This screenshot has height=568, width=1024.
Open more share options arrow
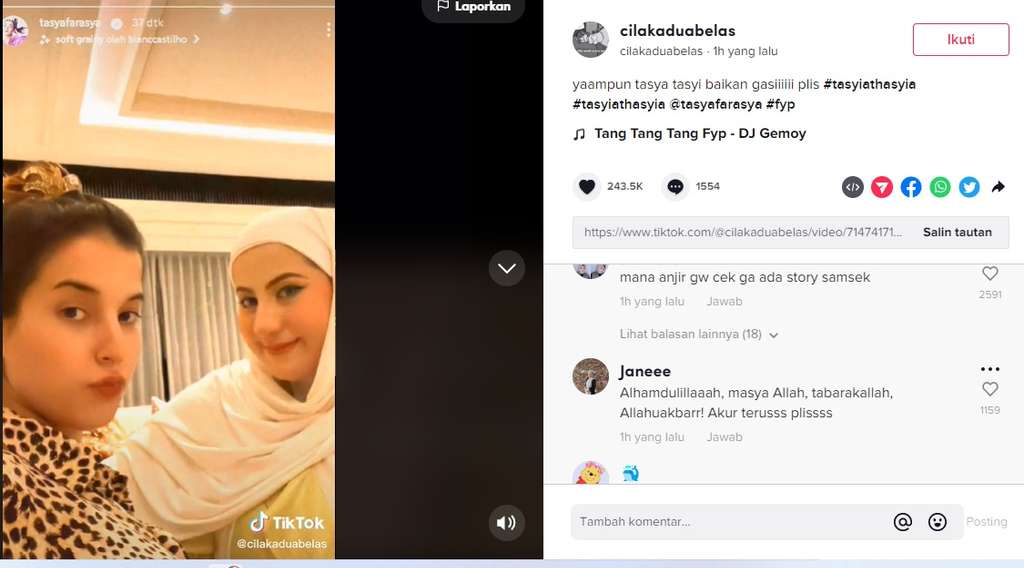point(998,187)
